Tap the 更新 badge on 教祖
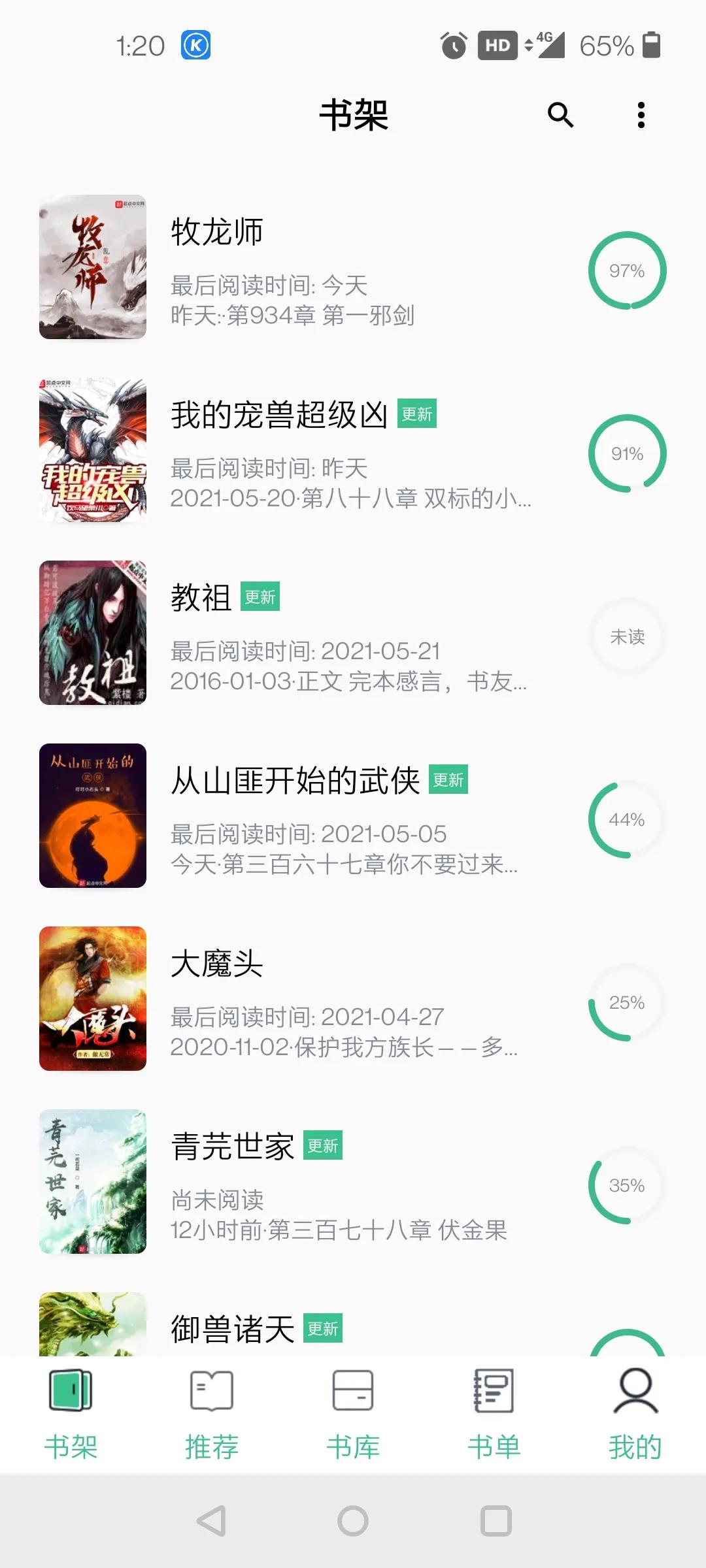 (260, 597)
